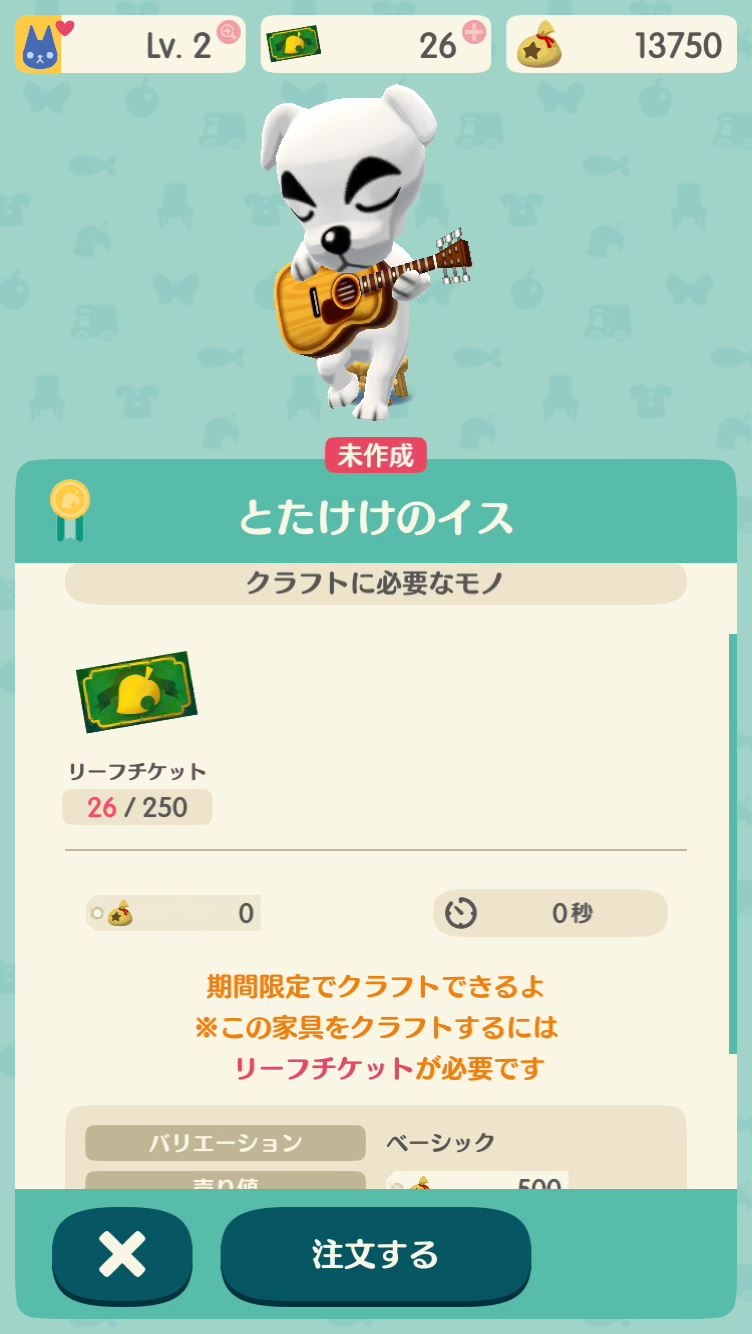Screen dimensions: 752x1334
Task: Close the craft details panel
Action: [x=122, y=1254]
